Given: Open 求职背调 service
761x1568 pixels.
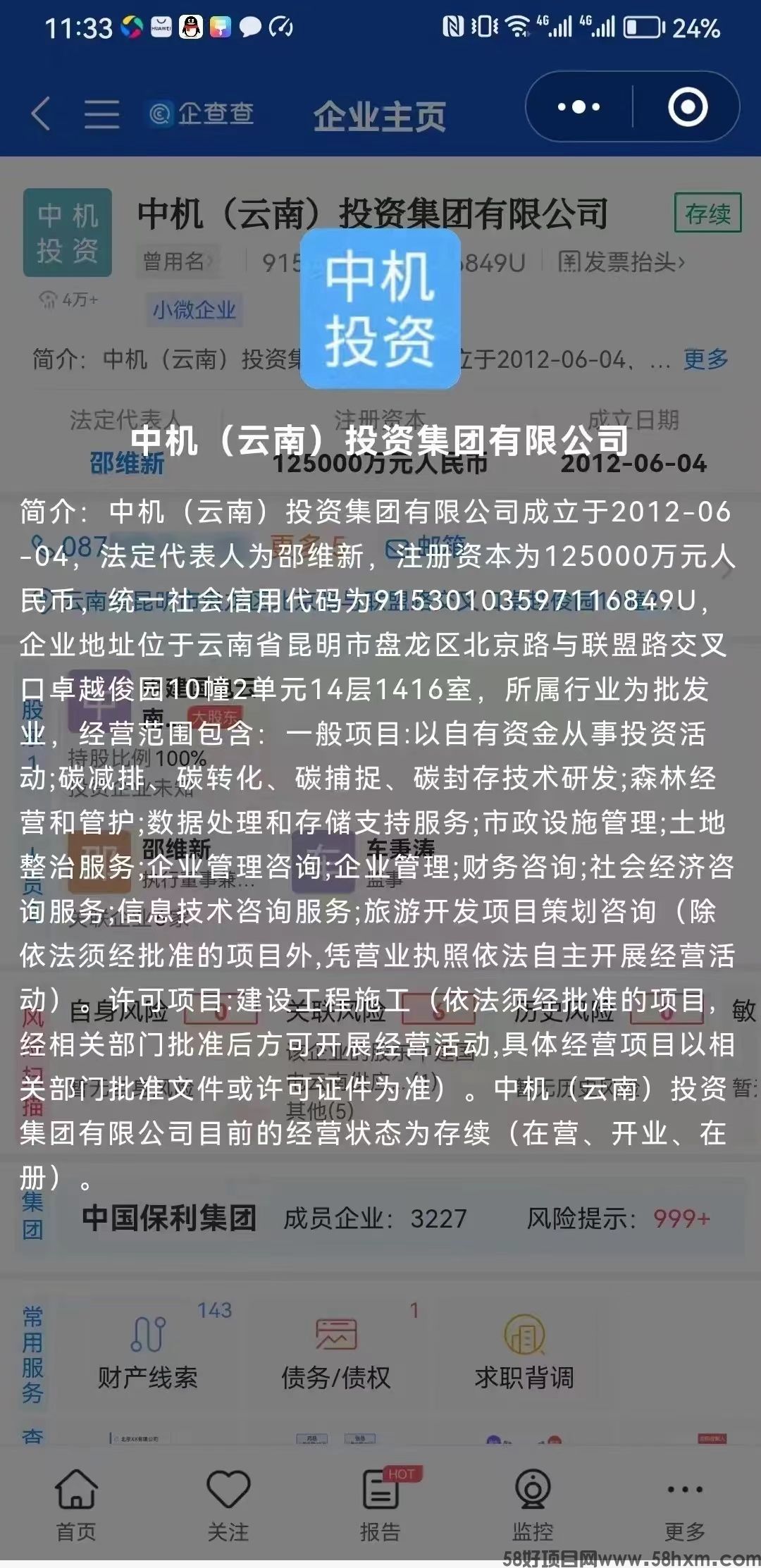Looking at the screenshot, I should [x=524, y=1354].
